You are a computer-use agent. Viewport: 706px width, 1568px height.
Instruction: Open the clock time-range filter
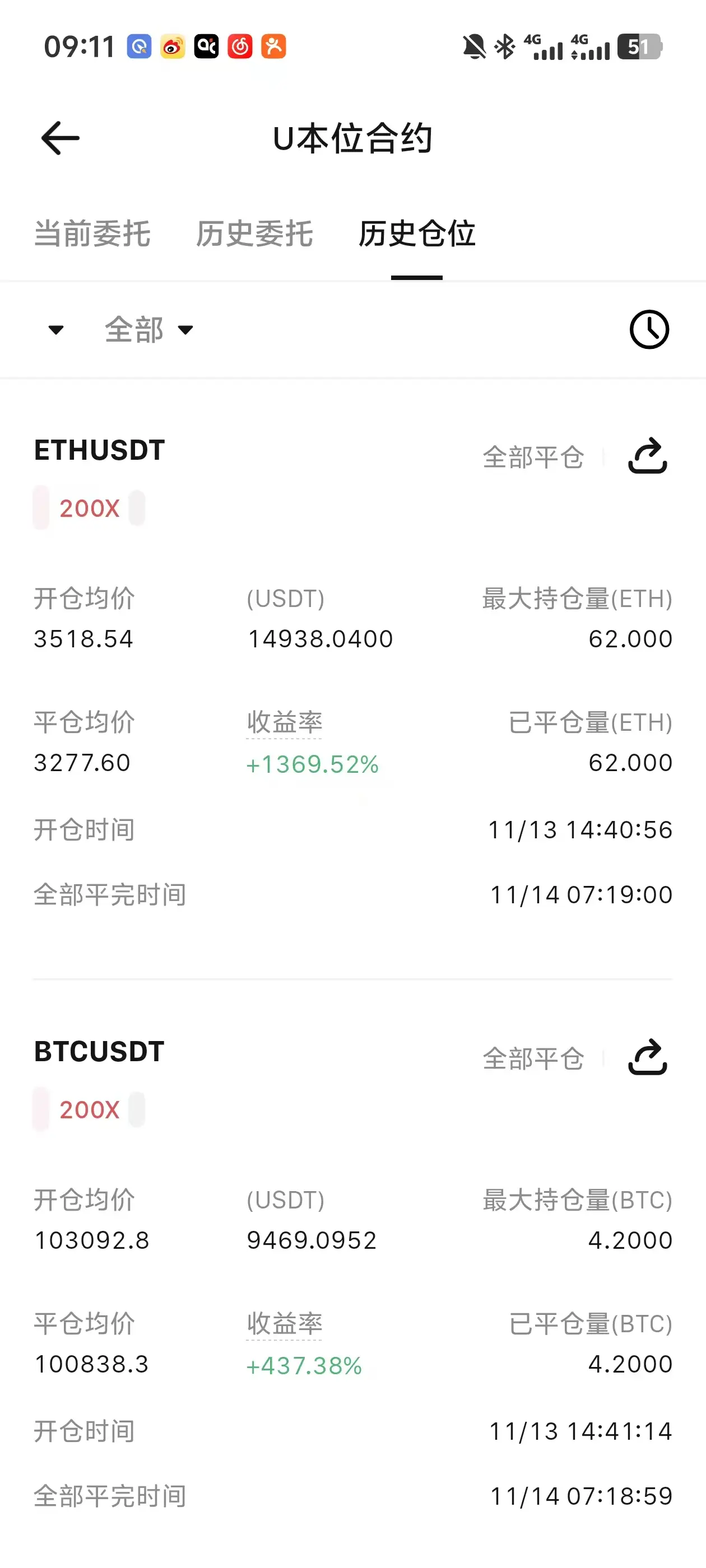point(649,330)
